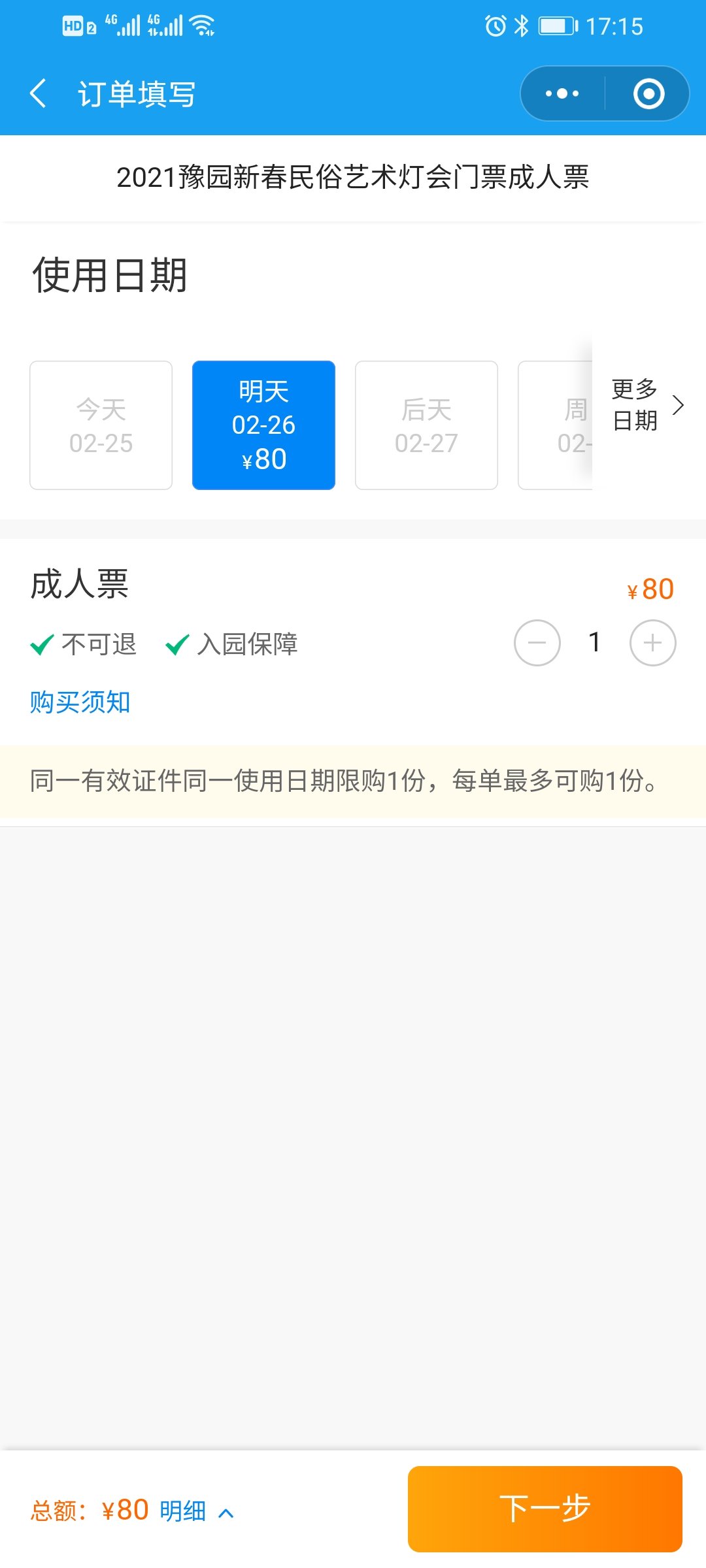The image size is (706, 1568).
Task: Open 更多日期 to pick another date
Action: (x=647, y=405)
